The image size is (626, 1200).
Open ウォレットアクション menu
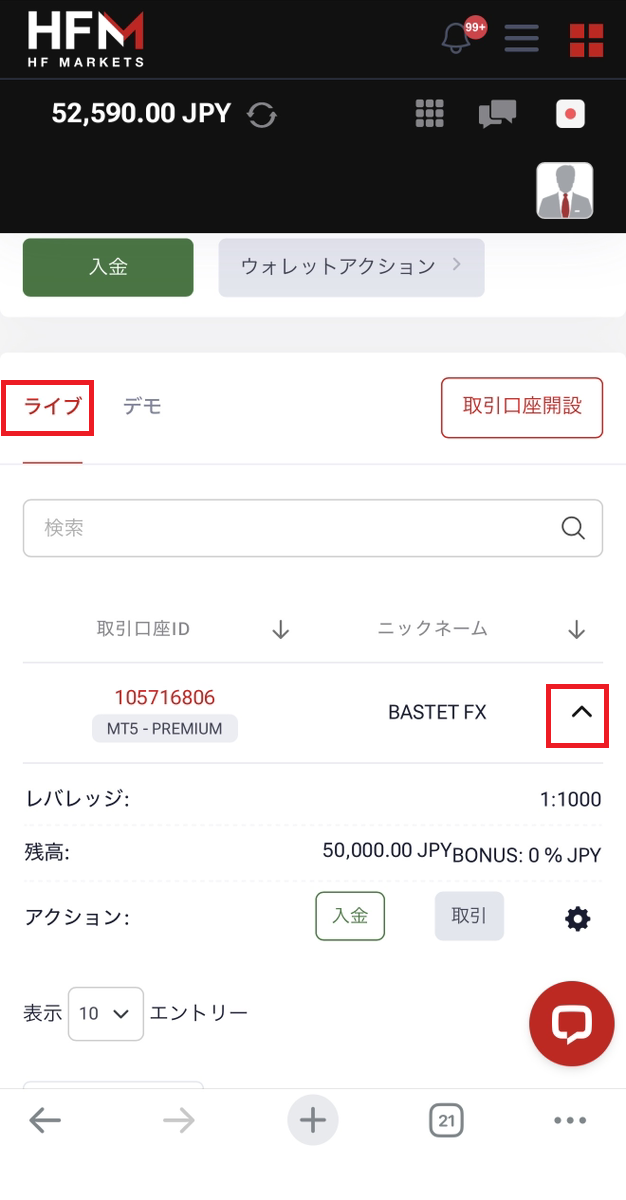point(351,267)
